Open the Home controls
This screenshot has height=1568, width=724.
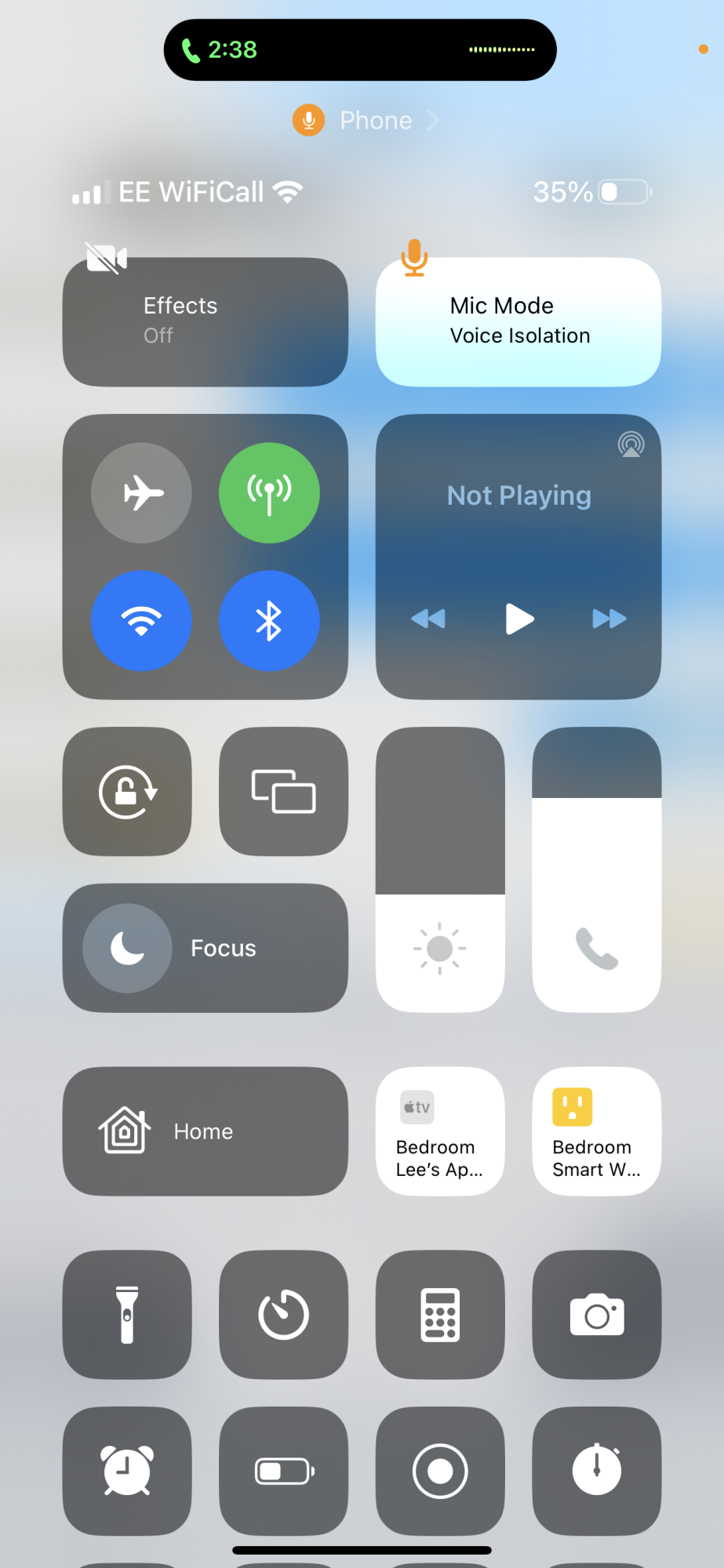(x=205, y=1131)
